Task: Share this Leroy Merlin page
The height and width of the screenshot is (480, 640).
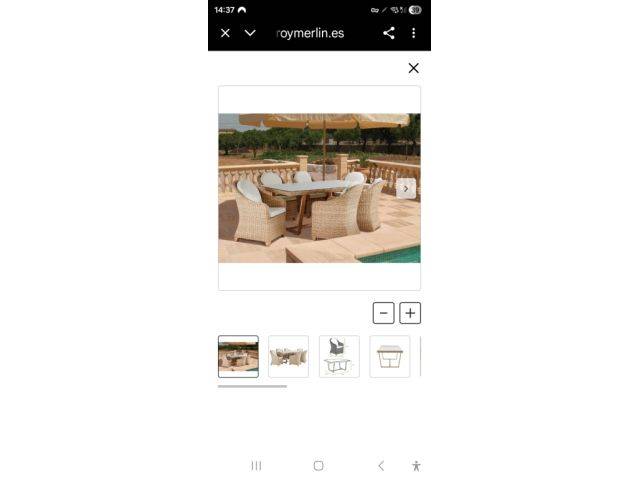Action: (x=389, y=33)
